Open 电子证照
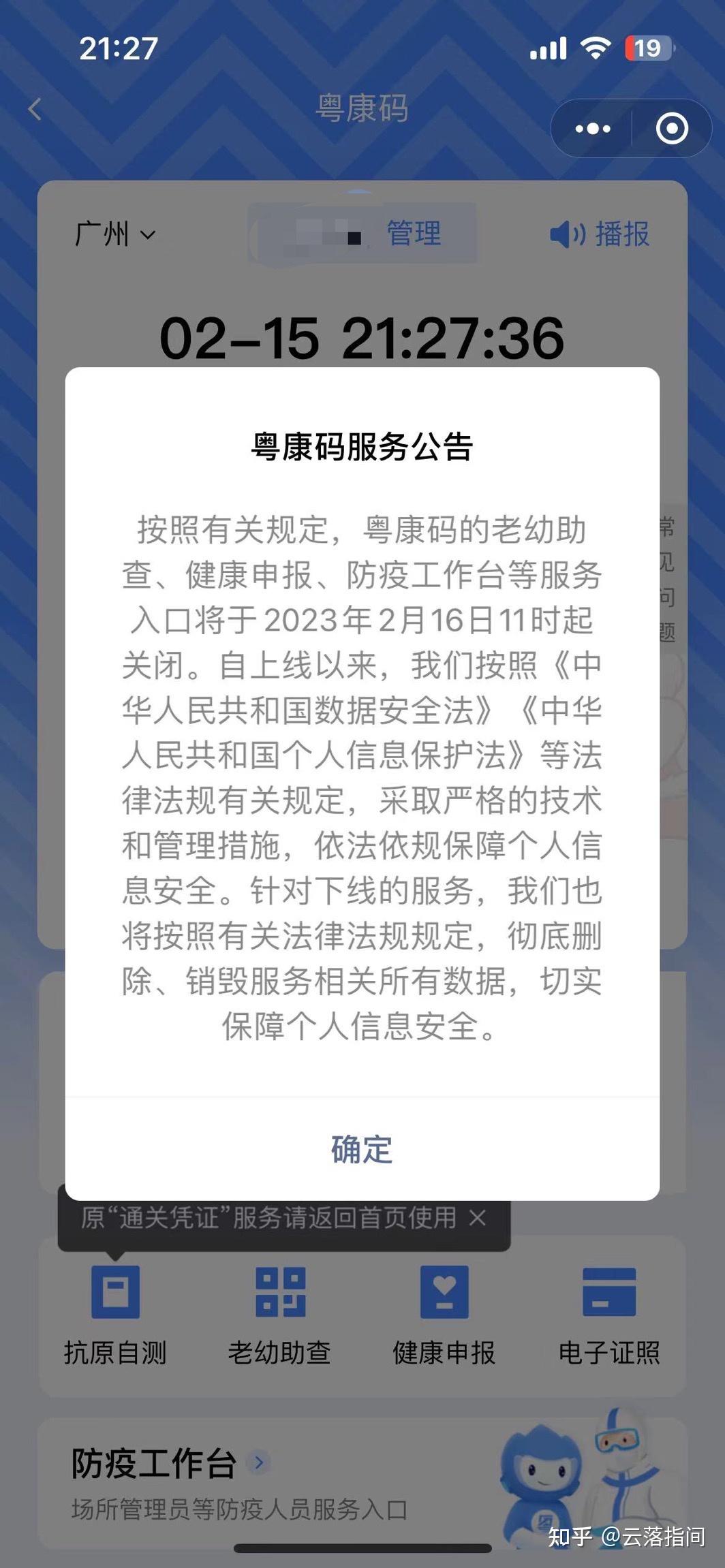 click(x=609, y=1316)
